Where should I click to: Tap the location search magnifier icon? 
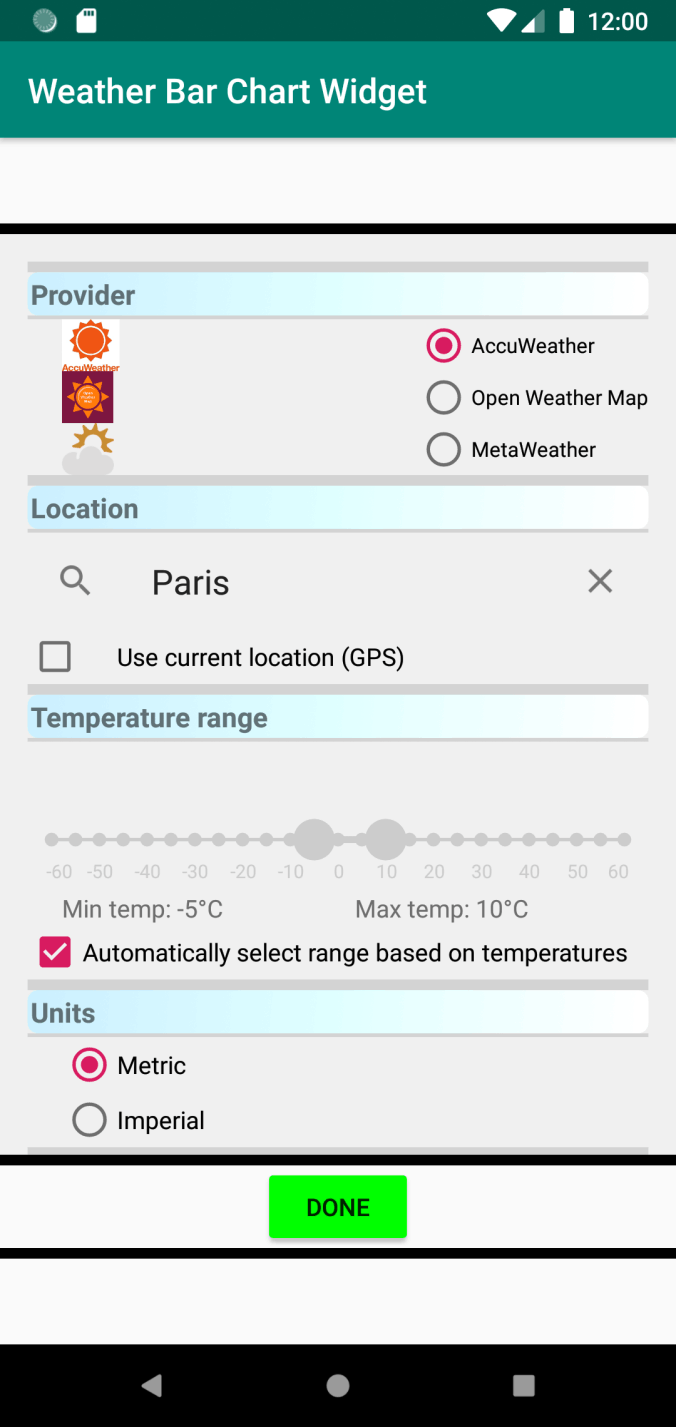[x=75, y=581]
